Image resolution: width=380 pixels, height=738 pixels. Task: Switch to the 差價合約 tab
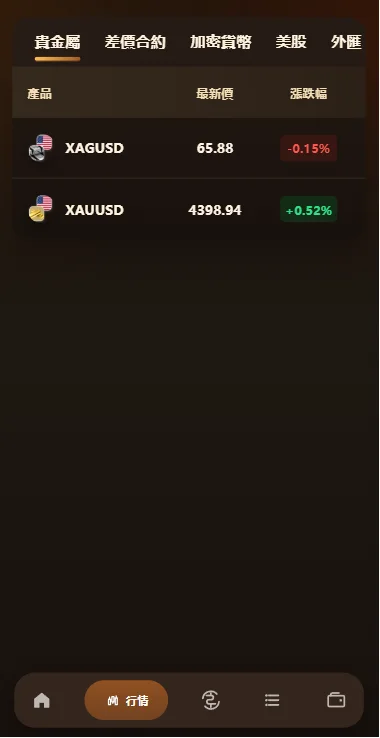point(135,42)
